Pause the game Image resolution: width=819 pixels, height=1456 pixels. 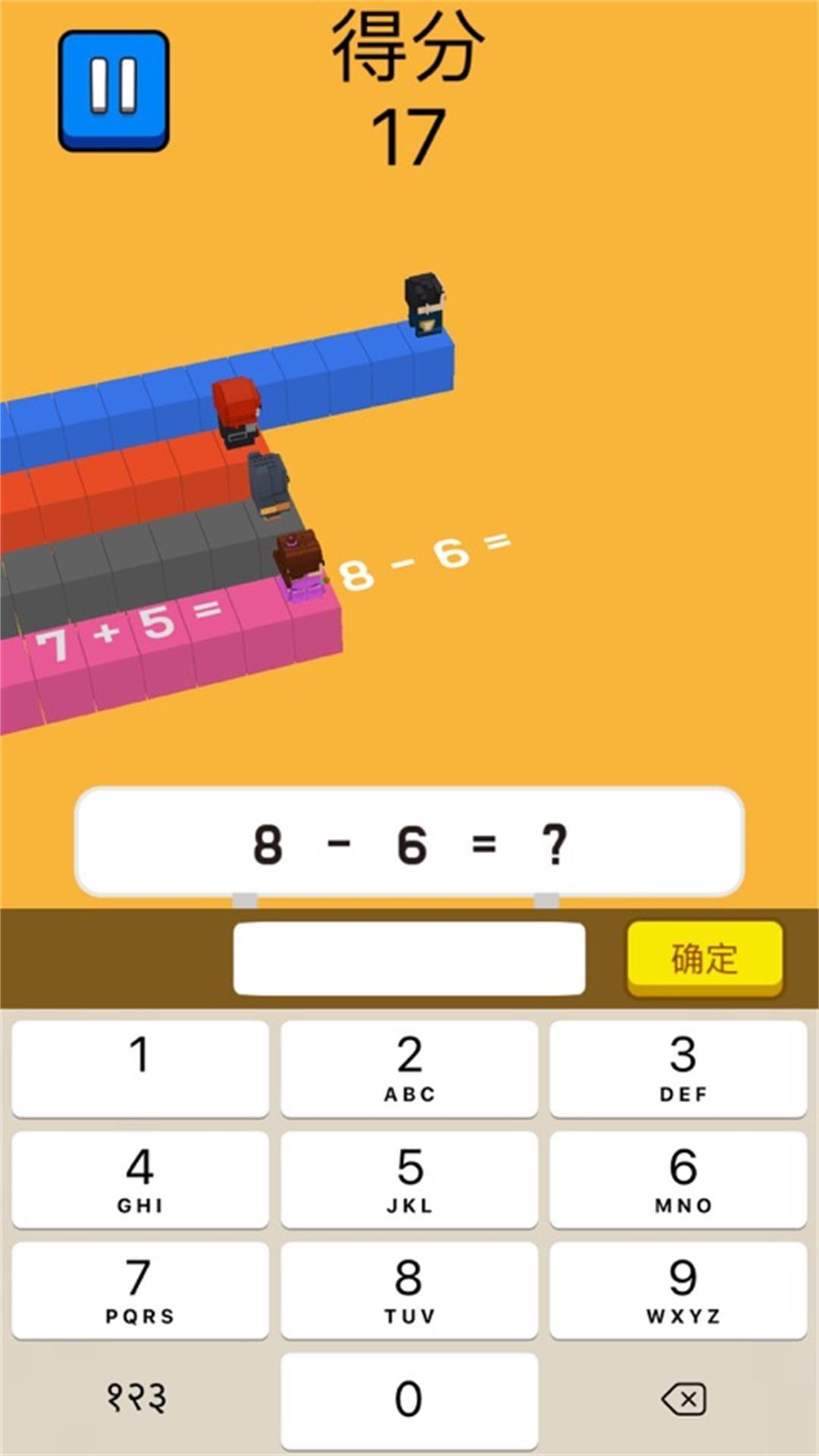point(114,89)
